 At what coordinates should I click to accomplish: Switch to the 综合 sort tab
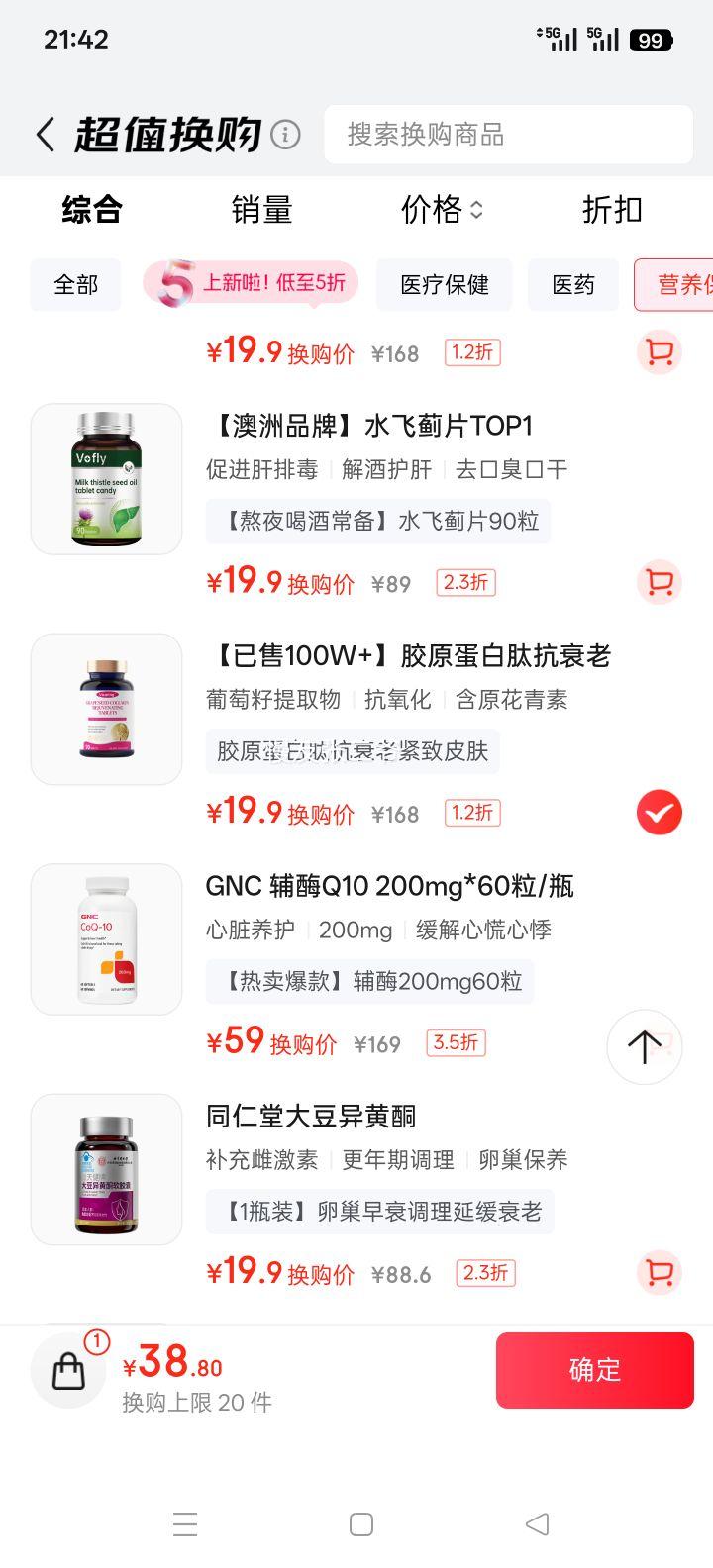click(91, 210)
